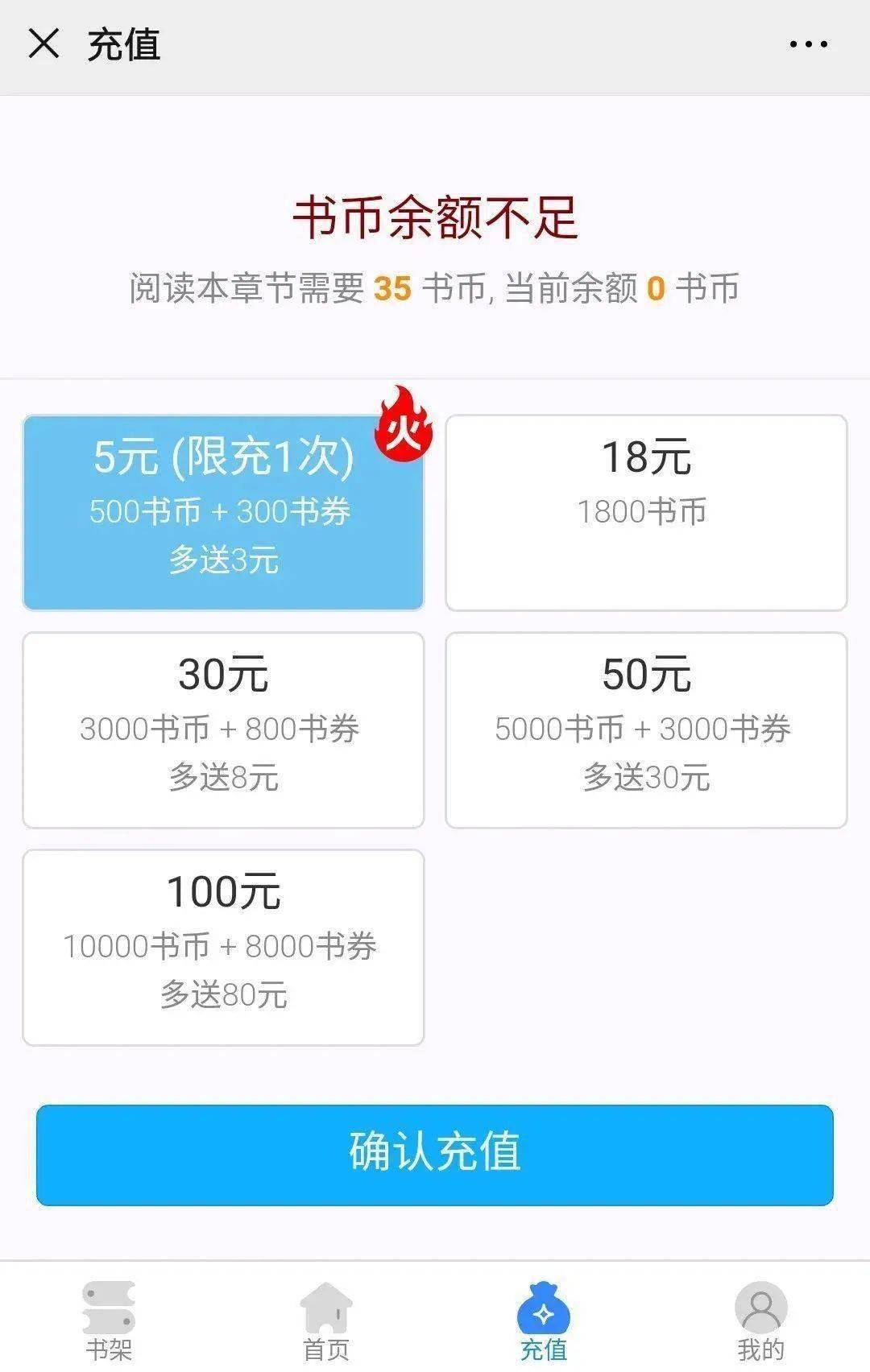Screen dimensions: 870x1372
Task: Open the 充值 tab
Action: pos(544,1321)
